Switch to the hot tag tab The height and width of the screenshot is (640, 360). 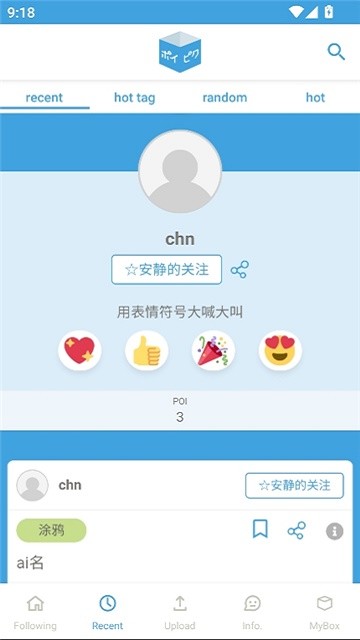click(135, 98)
